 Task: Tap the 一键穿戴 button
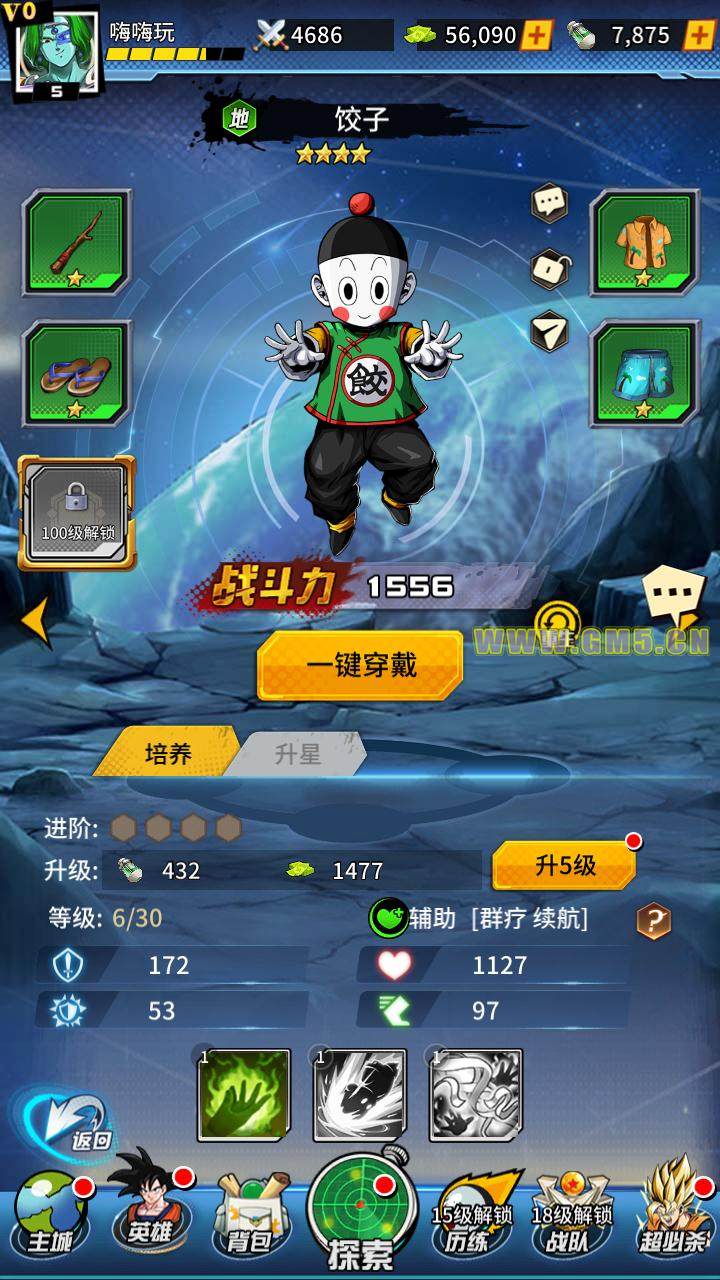(x=360, y=665)
